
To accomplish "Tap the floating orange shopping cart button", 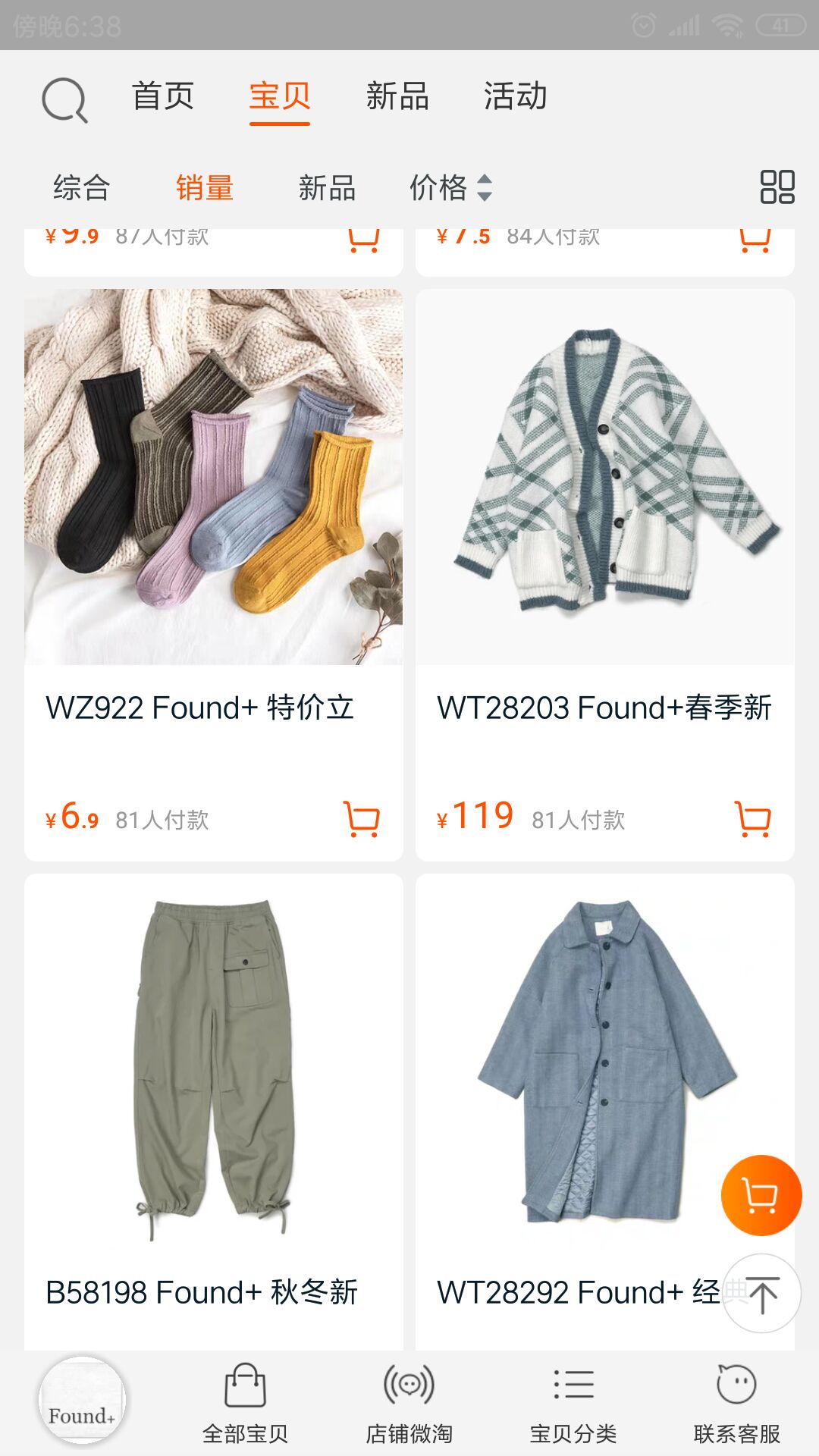I will point(761,1193).
